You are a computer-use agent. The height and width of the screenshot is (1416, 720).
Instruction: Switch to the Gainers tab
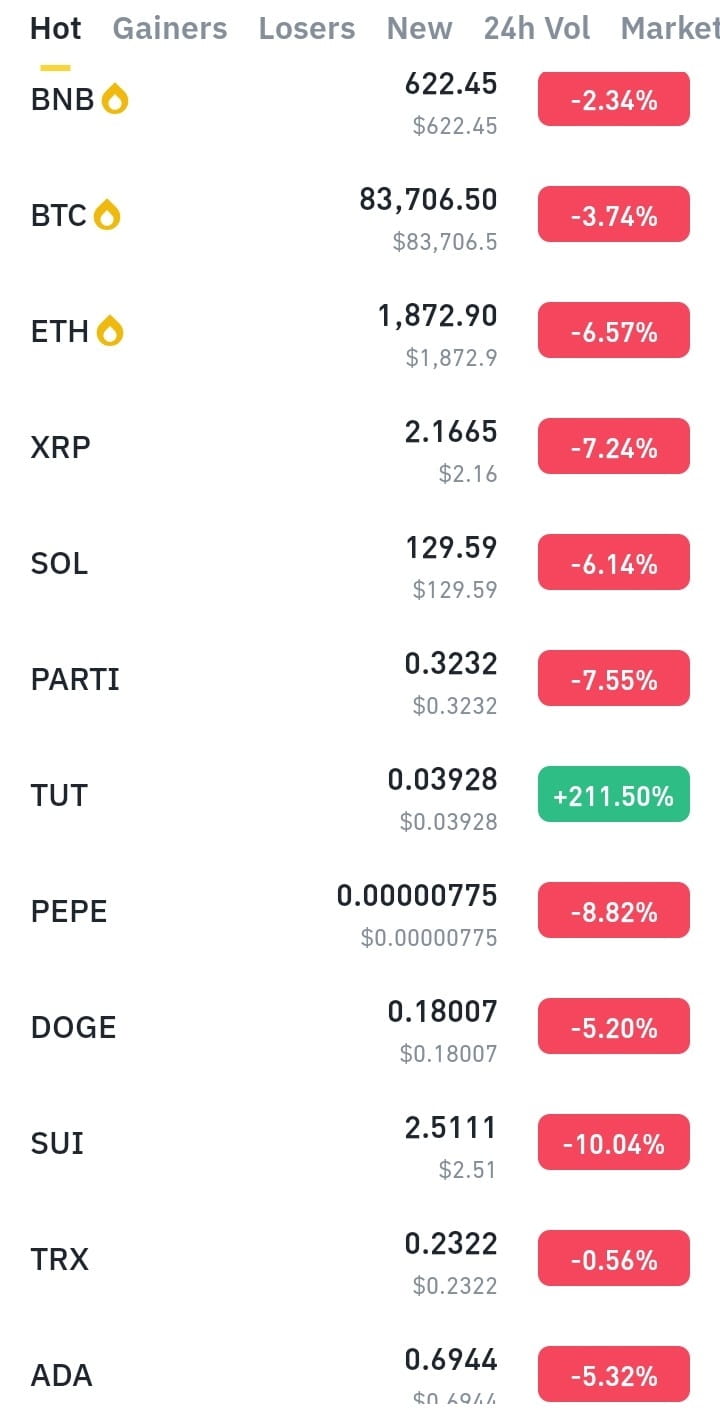(x=169, y=28)
